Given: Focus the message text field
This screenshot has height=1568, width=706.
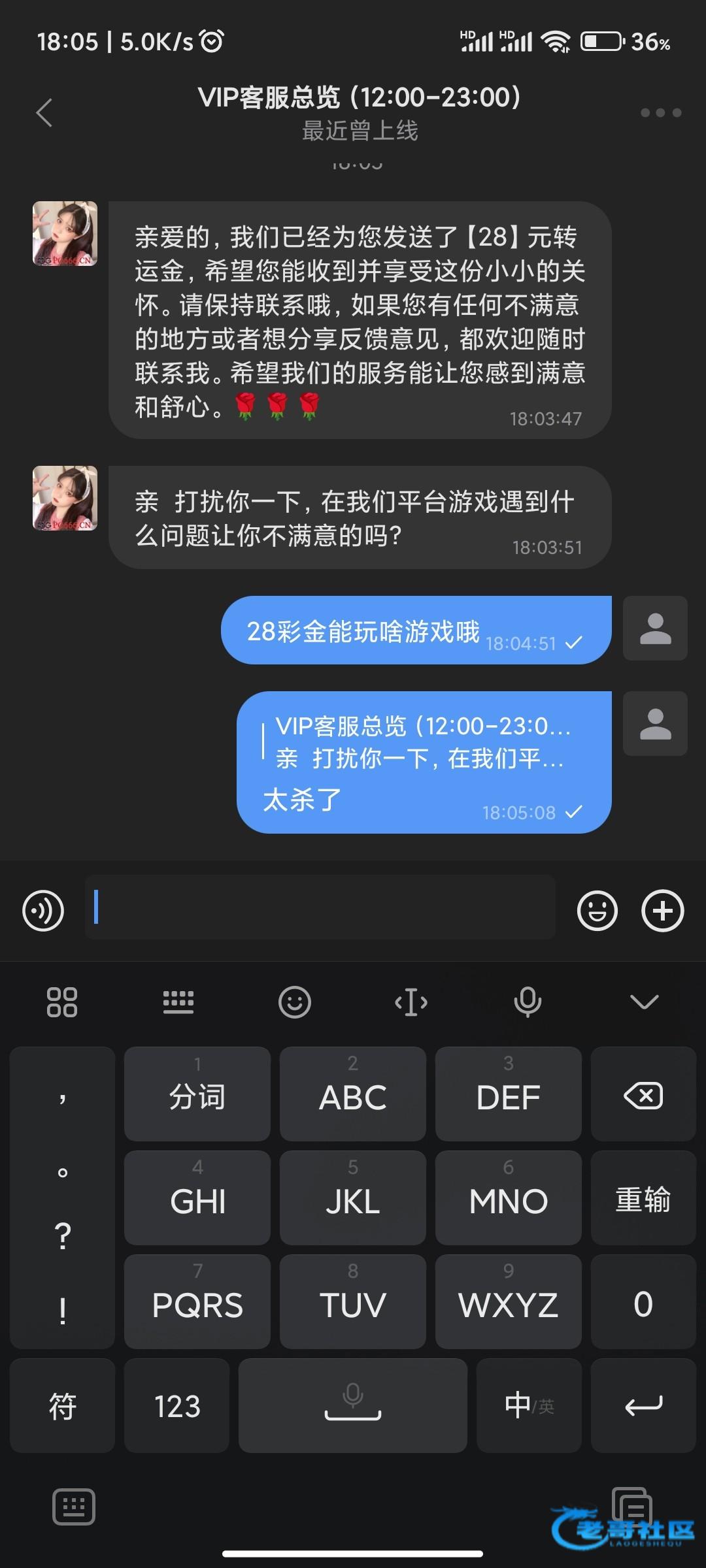Looking at the screenshot, I should coord(320,907).
